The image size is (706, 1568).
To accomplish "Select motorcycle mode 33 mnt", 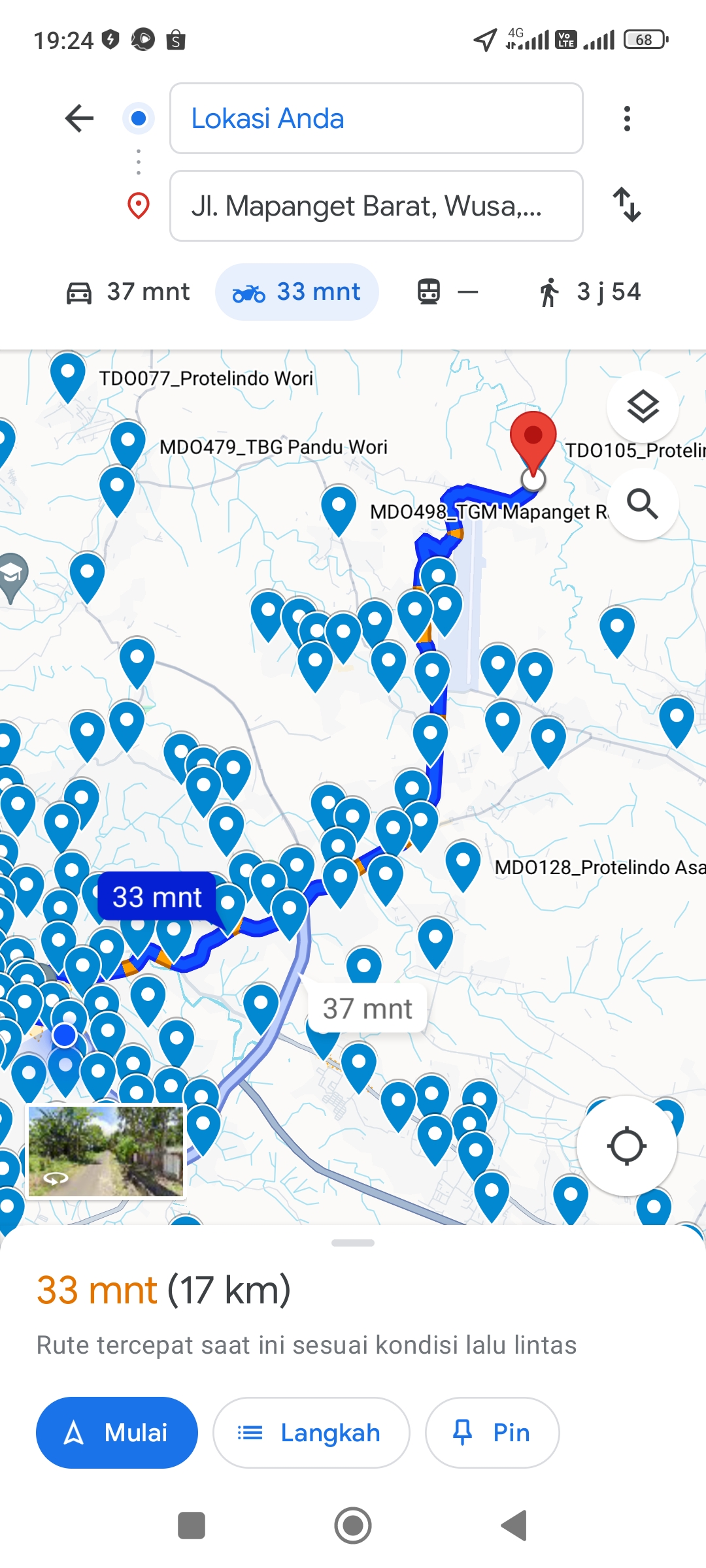I will [297, 292].
